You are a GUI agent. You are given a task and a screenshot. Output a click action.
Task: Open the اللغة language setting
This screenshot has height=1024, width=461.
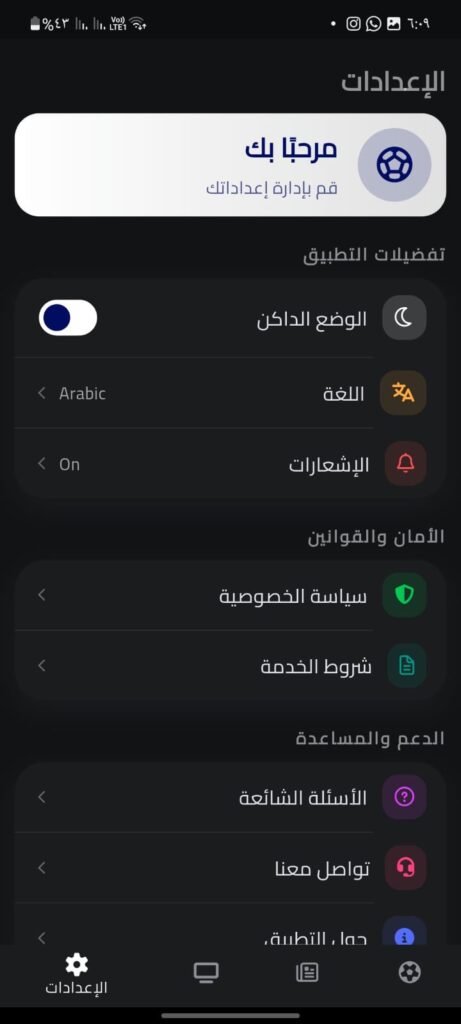pos(230,393)
